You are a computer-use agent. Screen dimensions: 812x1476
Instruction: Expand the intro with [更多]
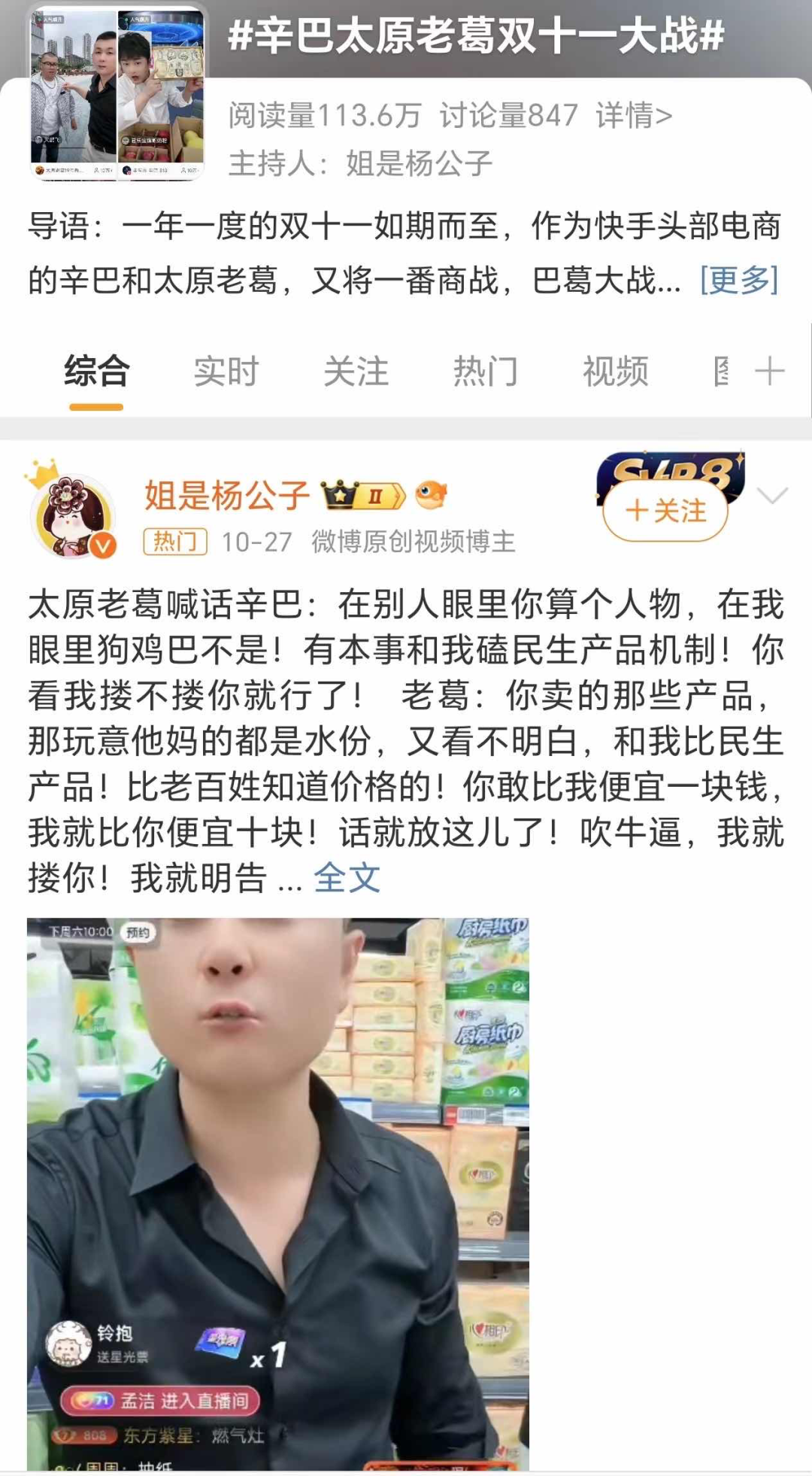point(738,281)
